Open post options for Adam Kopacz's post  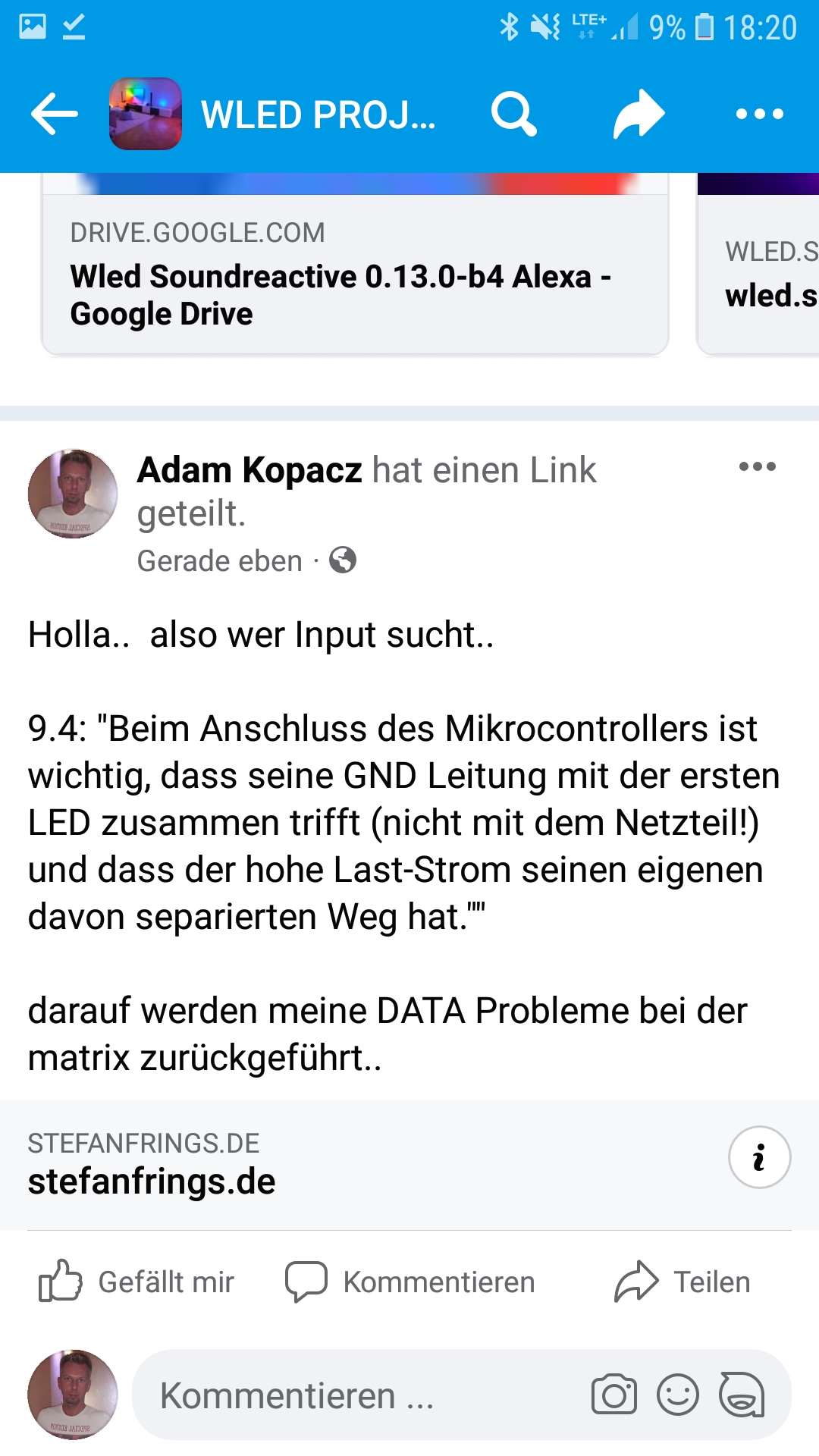[758, 466]
